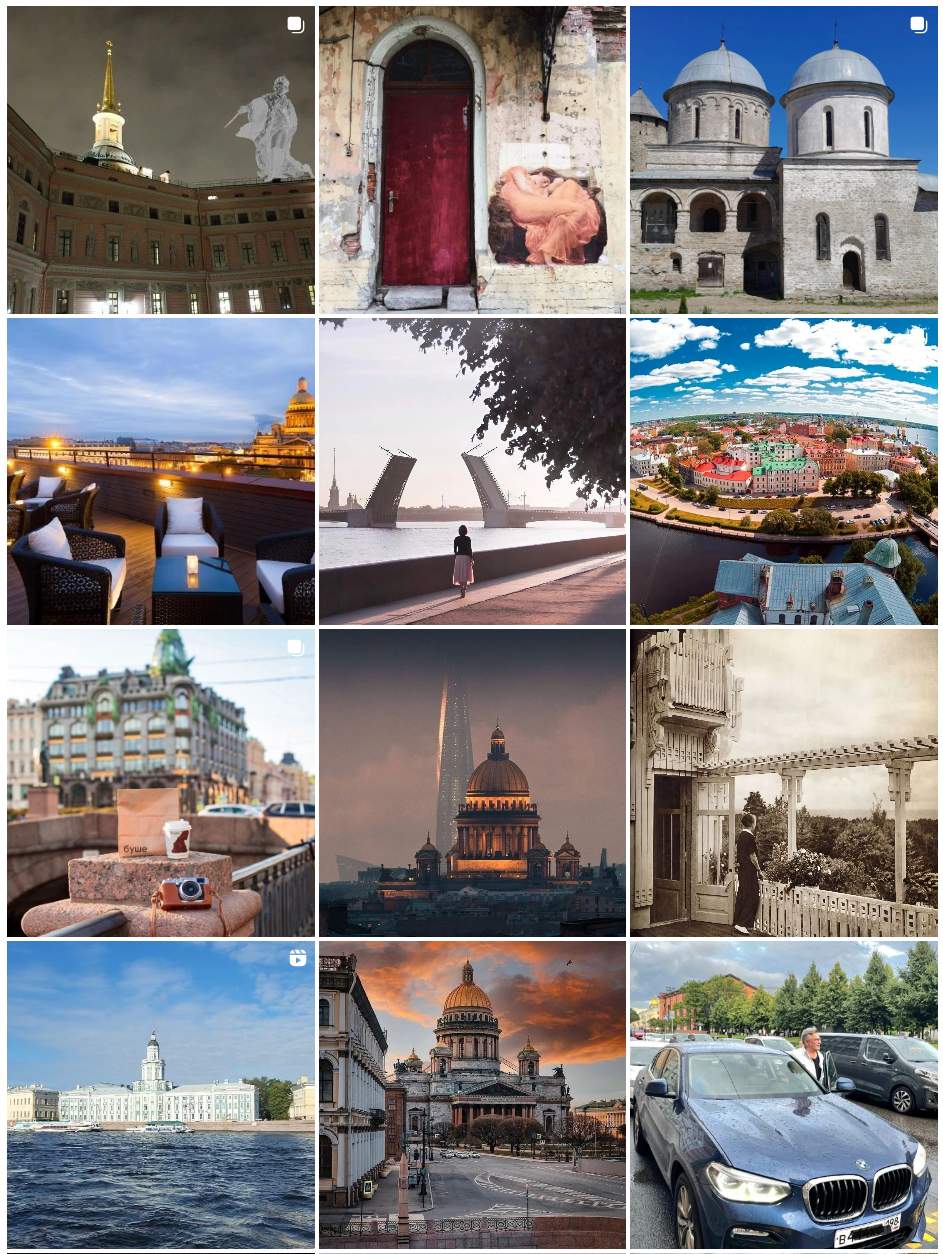Open the night palace with ghost statue post
This screenshot has width=943, height=1254.
161,160
